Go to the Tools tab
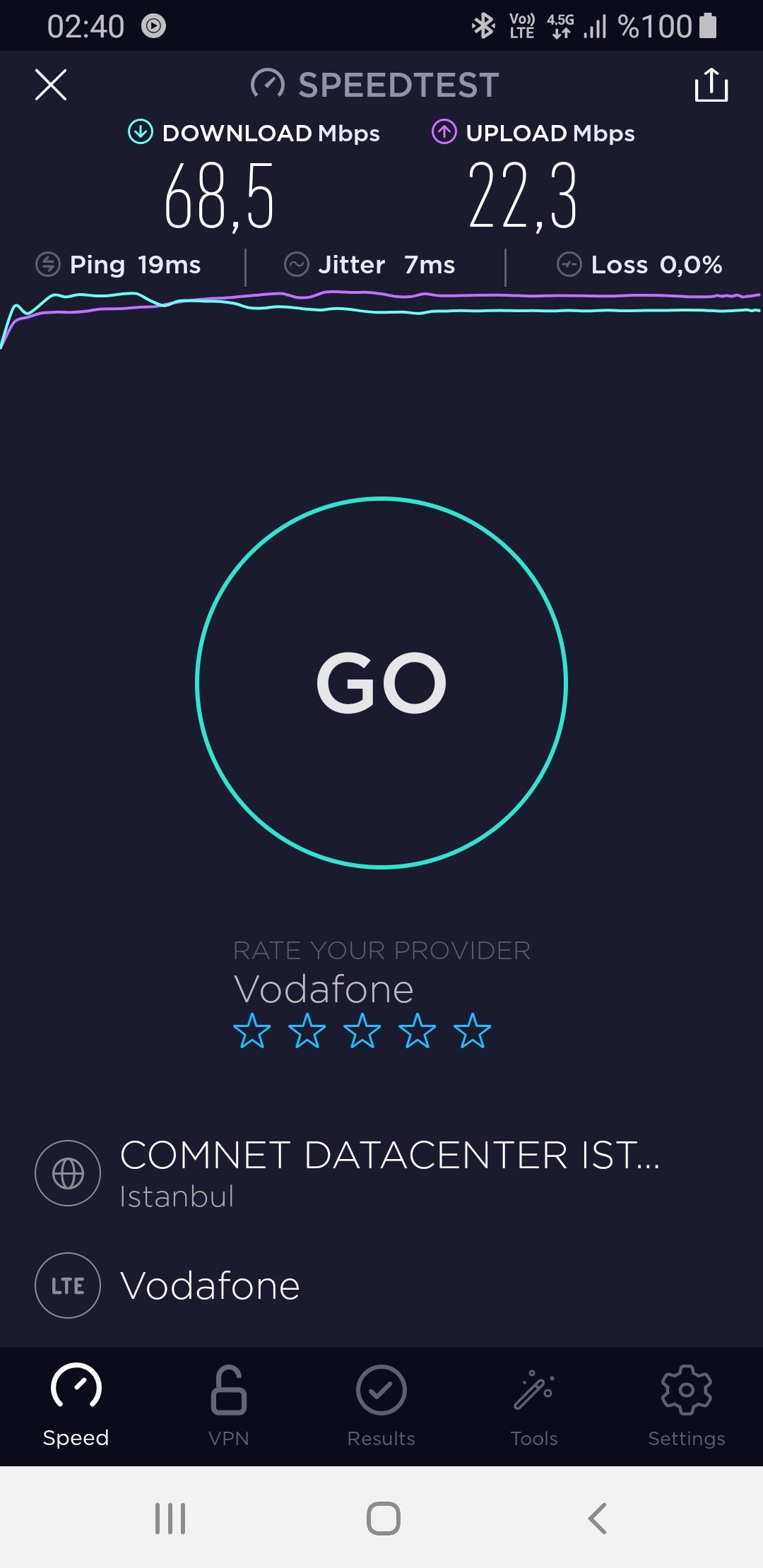This screenshot has width=763, height=1568. [x=534, y=1406]
